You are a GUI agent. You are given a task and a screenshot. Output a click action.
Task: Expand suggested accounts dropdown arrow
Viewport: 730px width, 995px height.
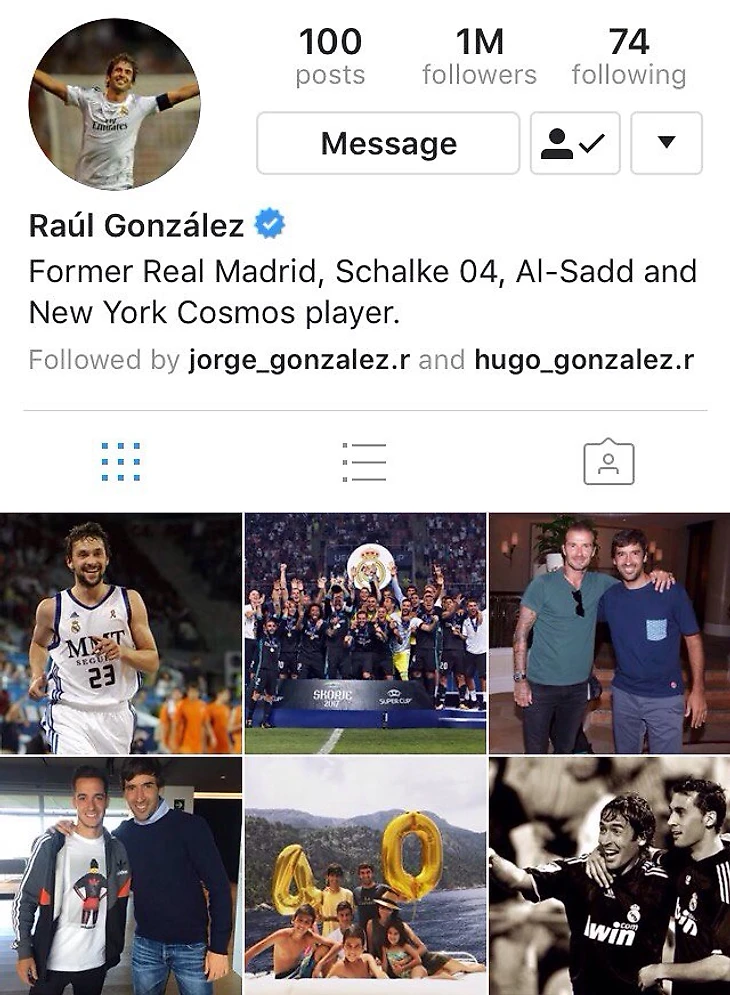(x=666, y=143)
